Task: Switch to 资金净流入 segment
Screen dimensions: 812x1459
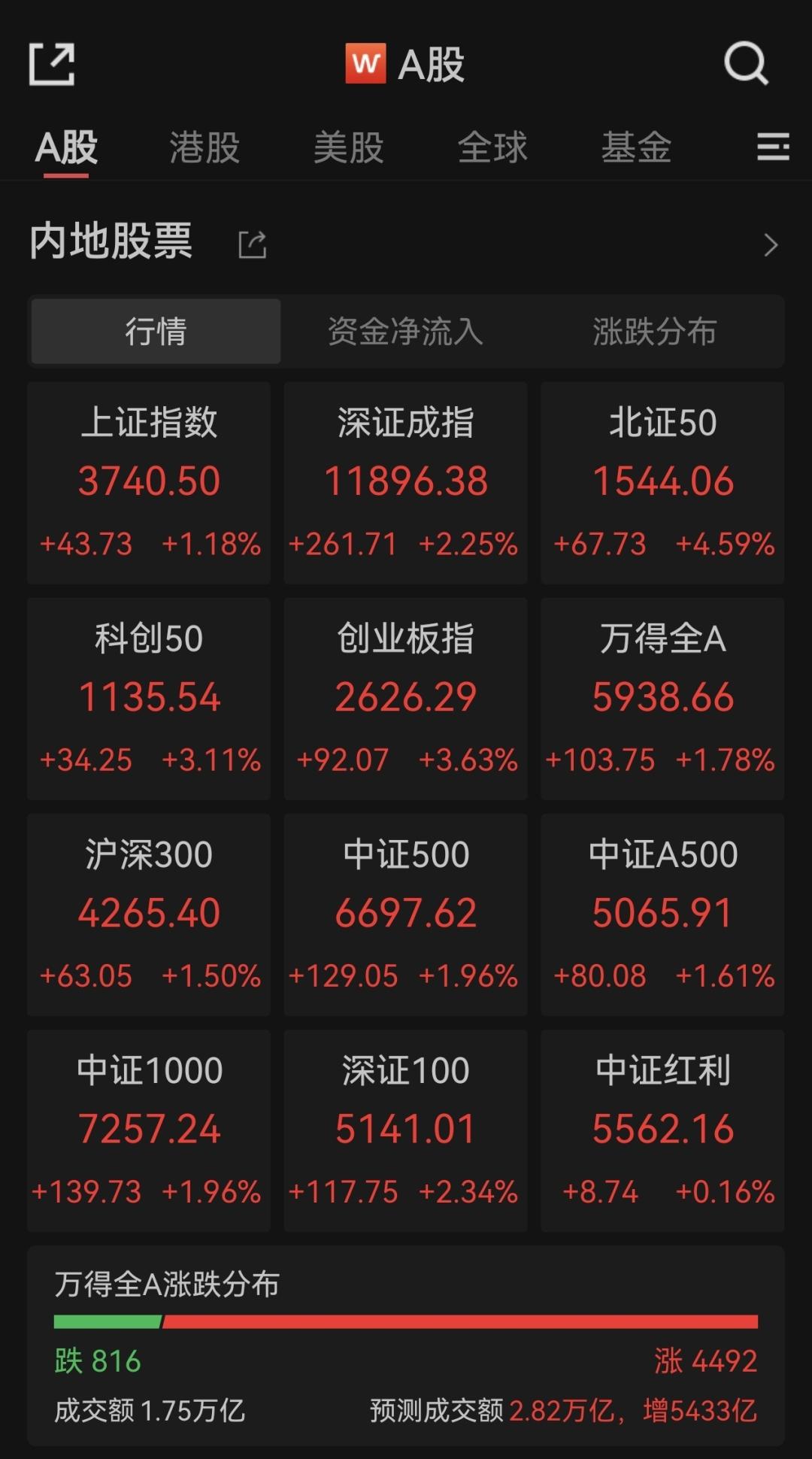Action: [x=405, y=332]
